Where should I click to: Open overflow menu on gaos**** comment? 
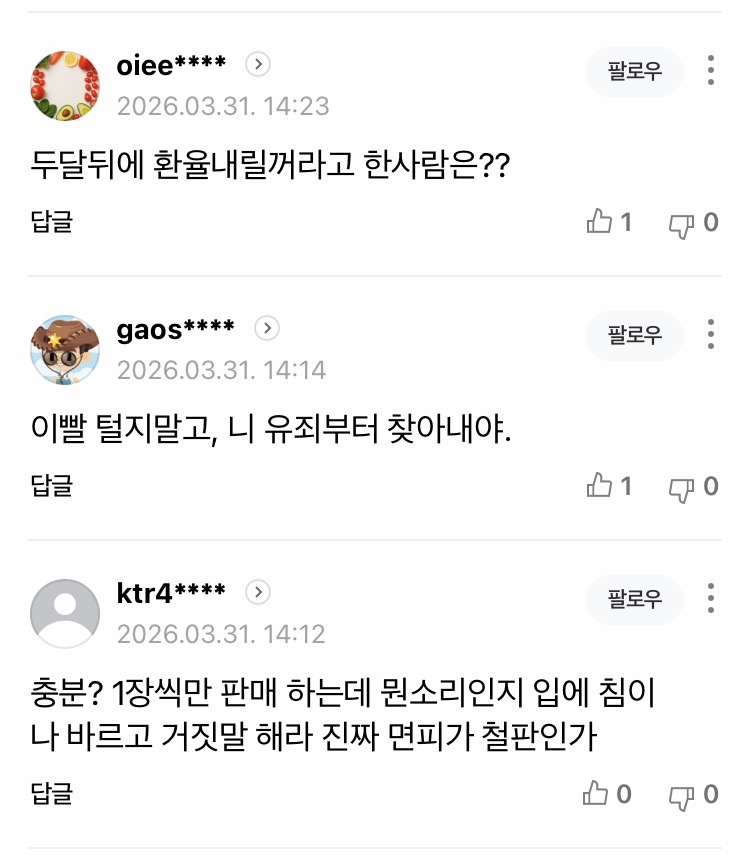click(x=710, y=335)
